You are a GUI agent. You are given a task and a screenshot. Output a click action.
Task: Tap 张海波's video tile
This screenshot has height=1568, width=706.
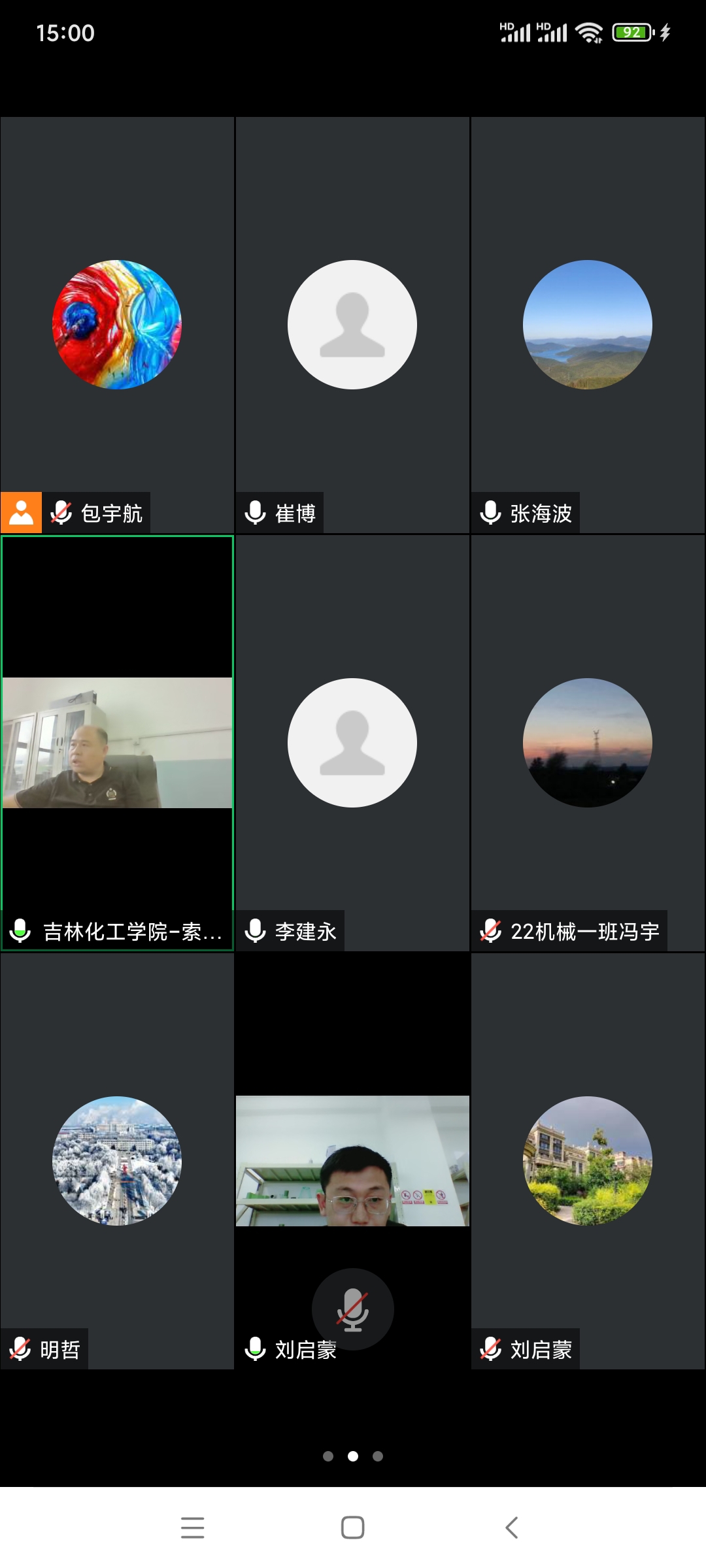[x=588, y=325]
